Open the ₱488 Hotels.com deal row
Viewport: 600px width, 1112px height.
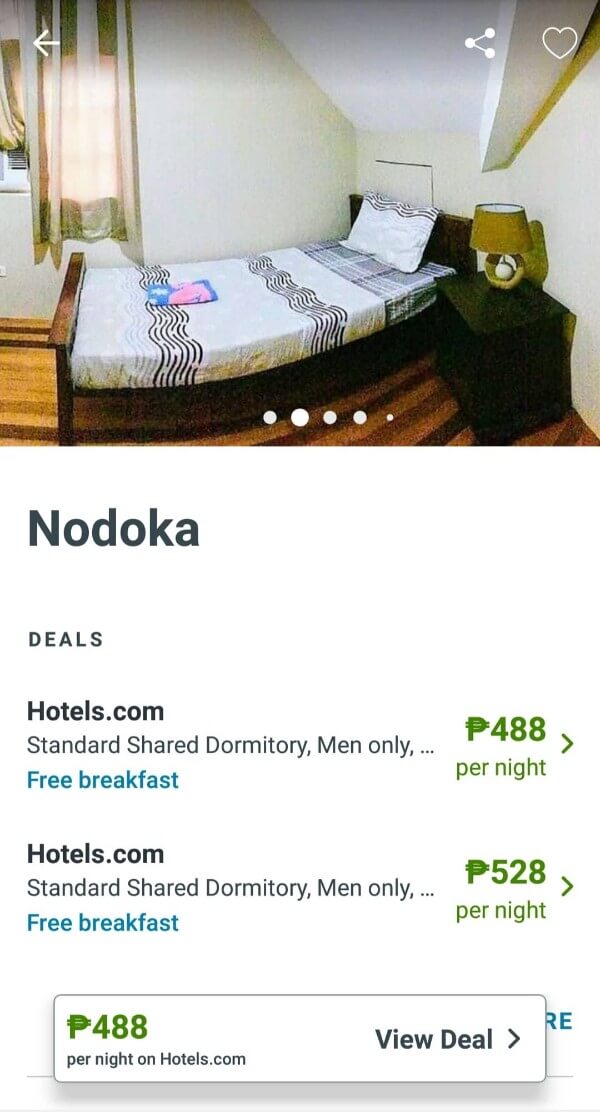pyautogui.click(x=300, y=745)
